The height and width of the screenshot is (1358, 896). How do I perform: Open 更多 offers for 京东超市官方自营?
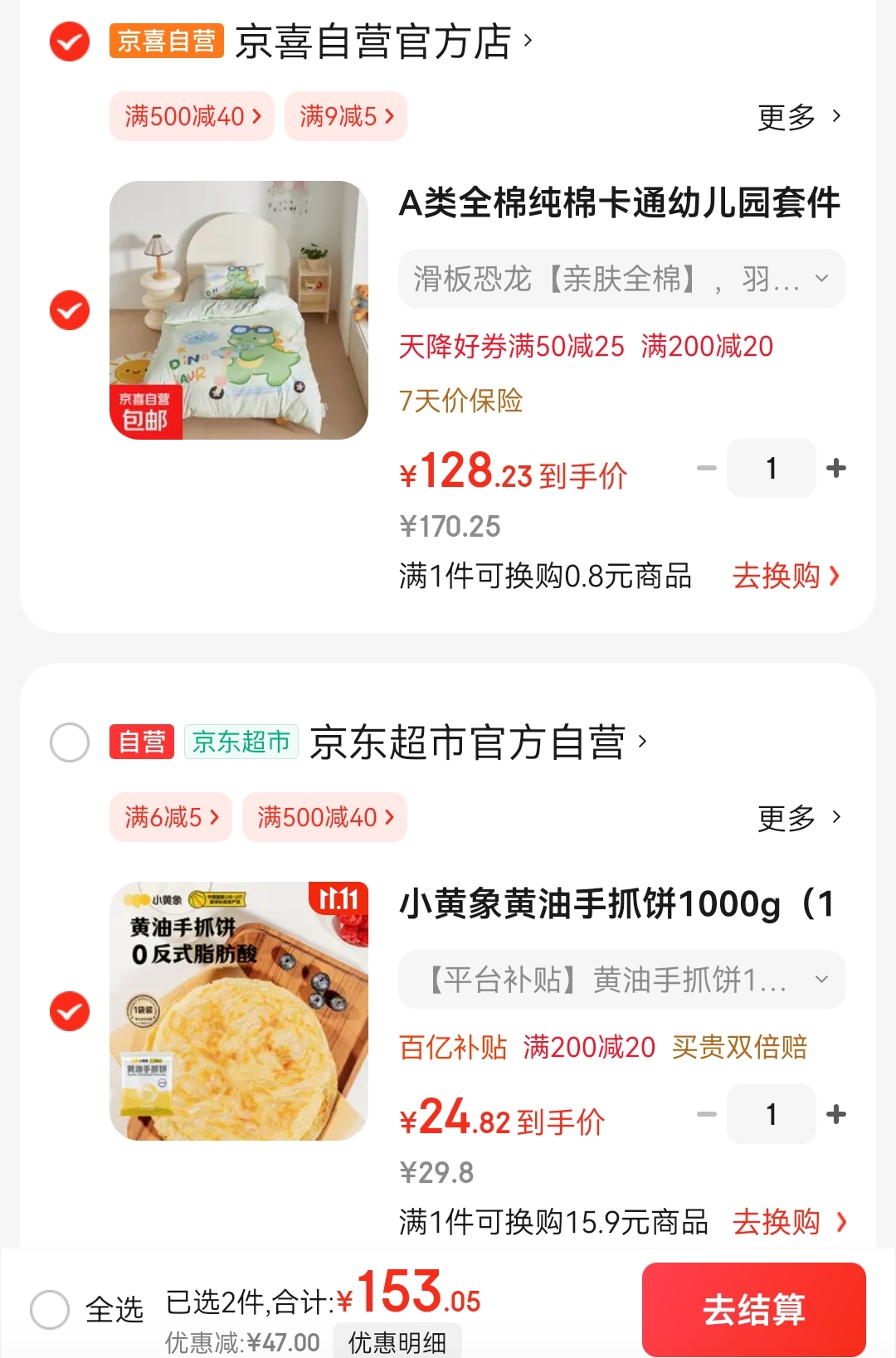(798, 818)
